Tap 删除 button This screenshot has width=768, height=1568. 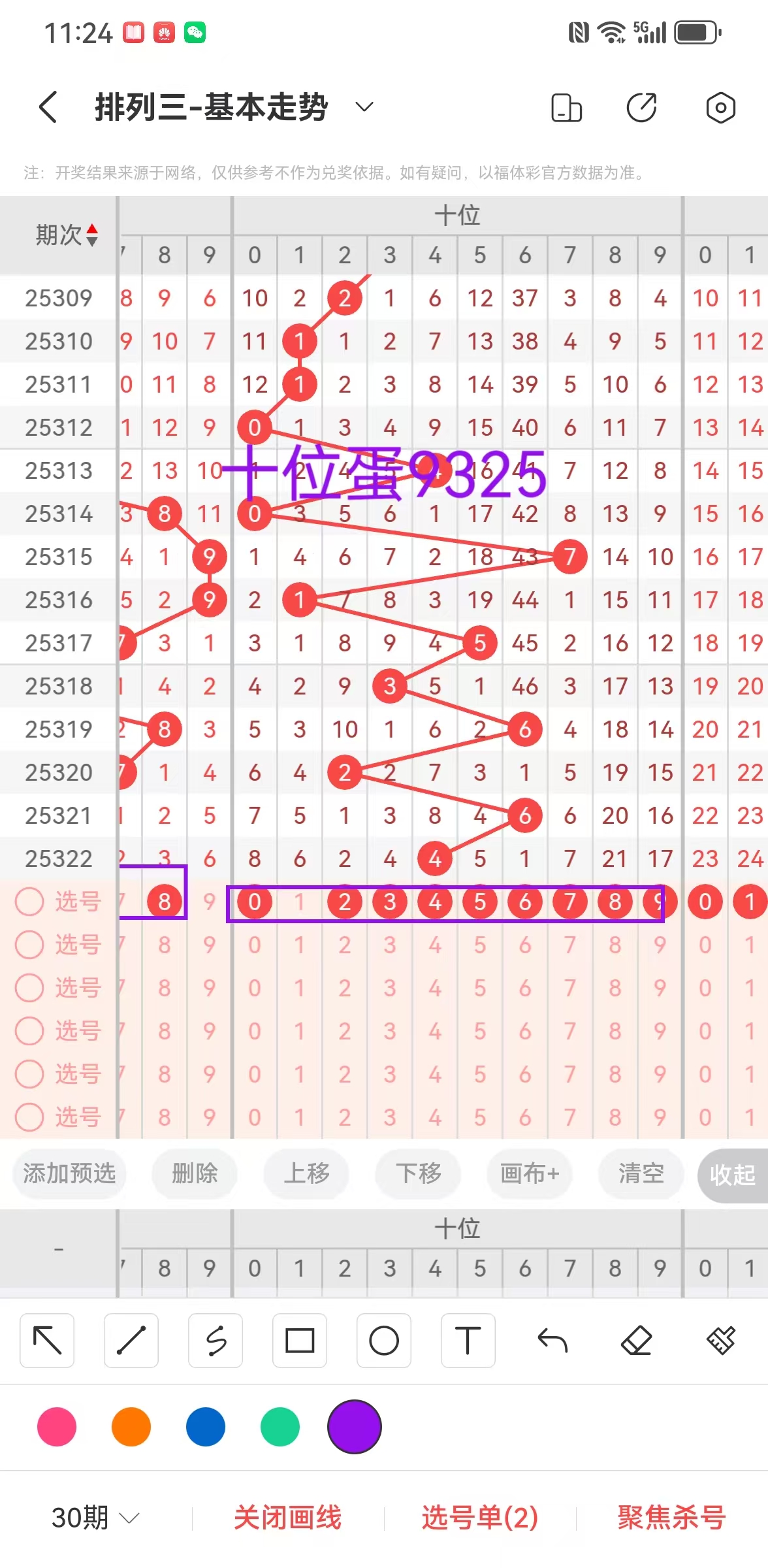click(x=195, y=1173)
